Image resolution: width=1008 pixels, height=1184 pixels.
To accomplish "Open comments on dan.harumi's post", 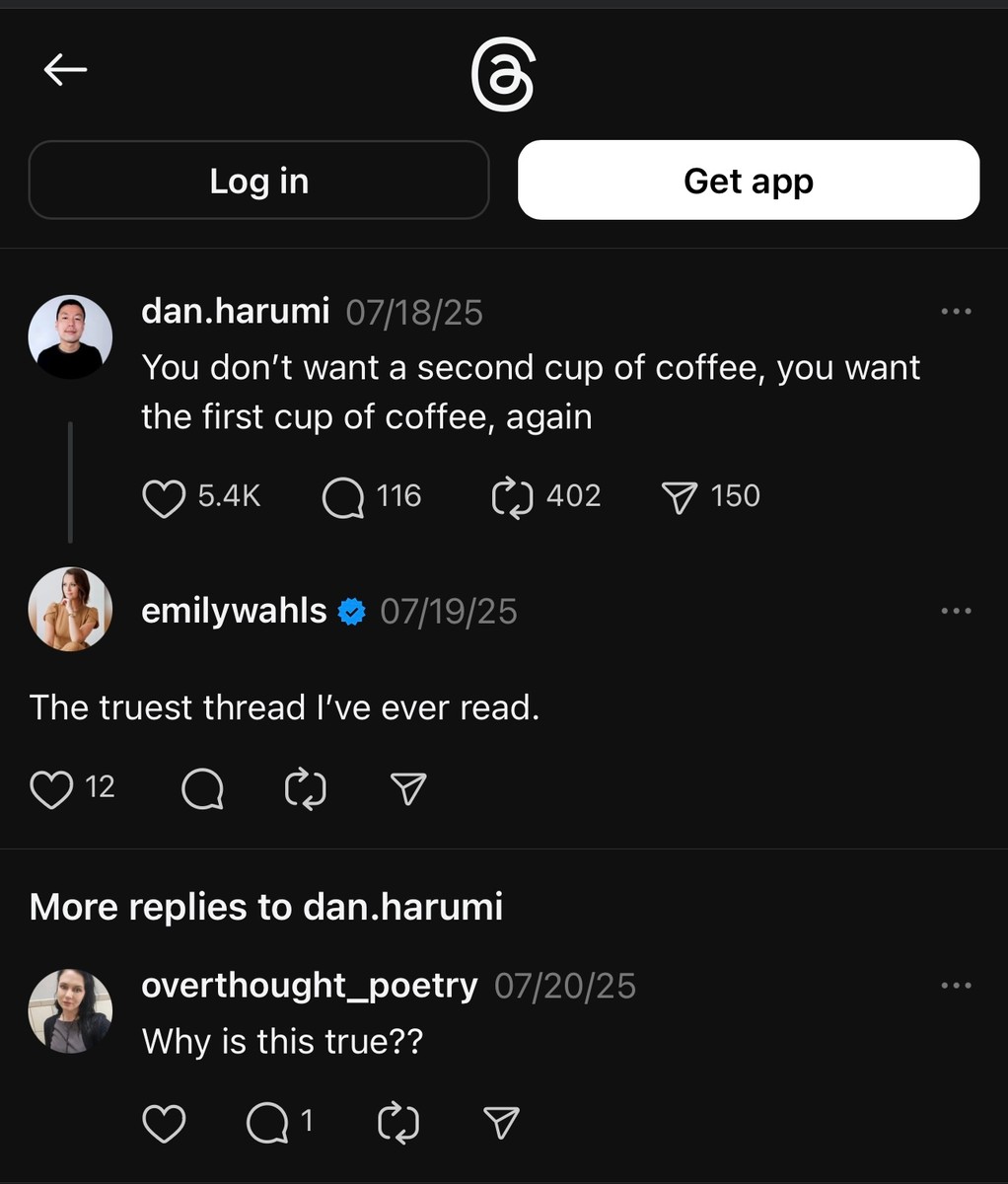I will pos(343,497).
